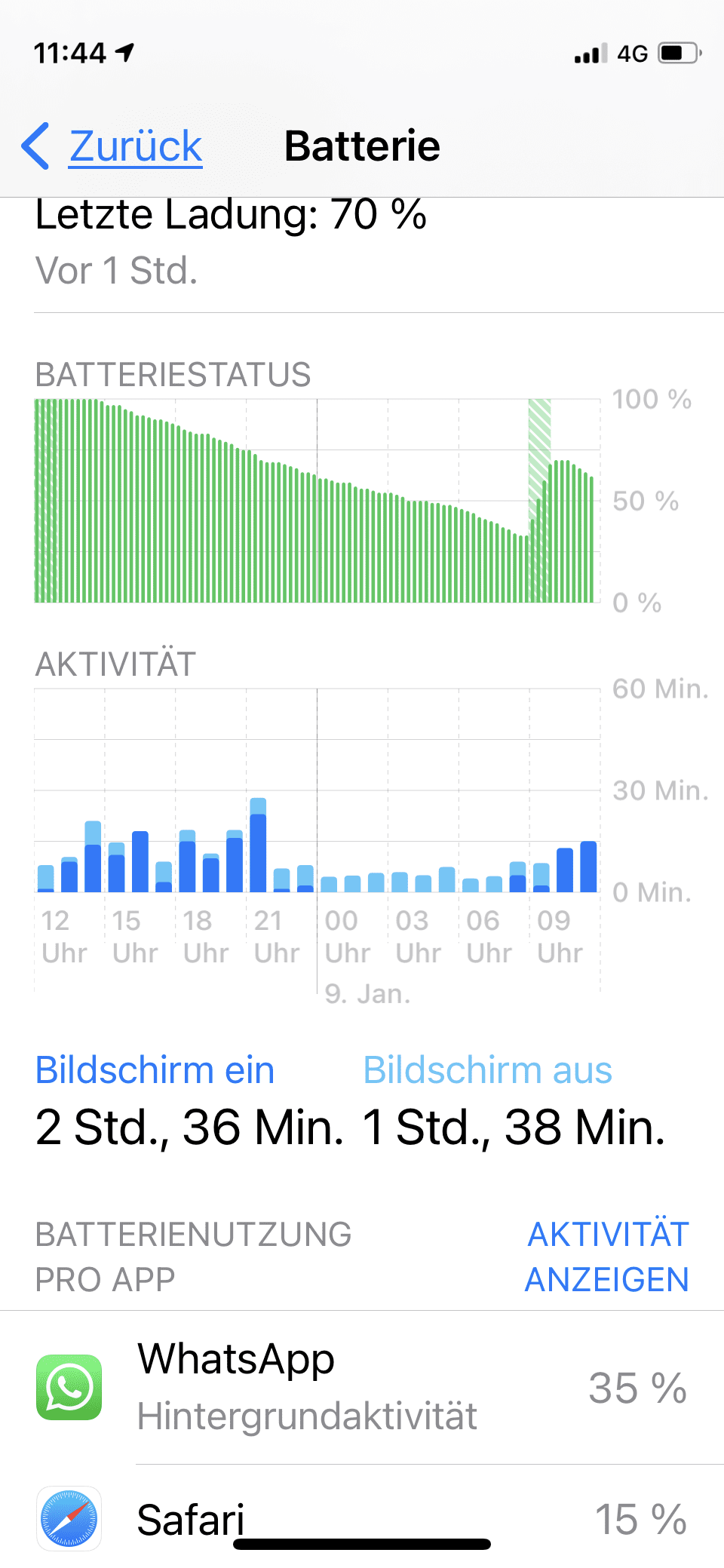Select the Safari battery usage row
The height and width of the screenshot is (1568, 724).
click(362, 1517)
